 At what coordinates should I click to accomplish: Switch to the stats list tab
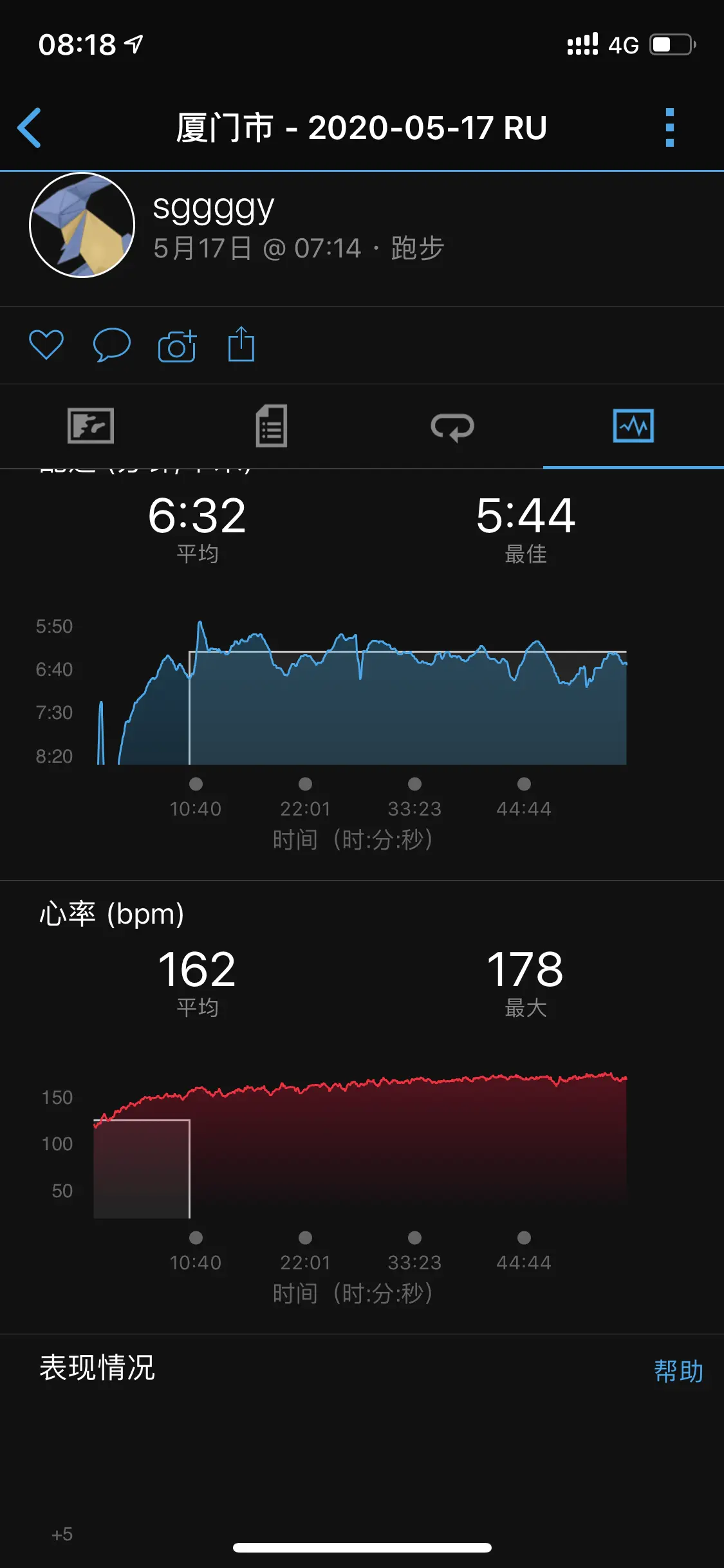pos(272,426)
